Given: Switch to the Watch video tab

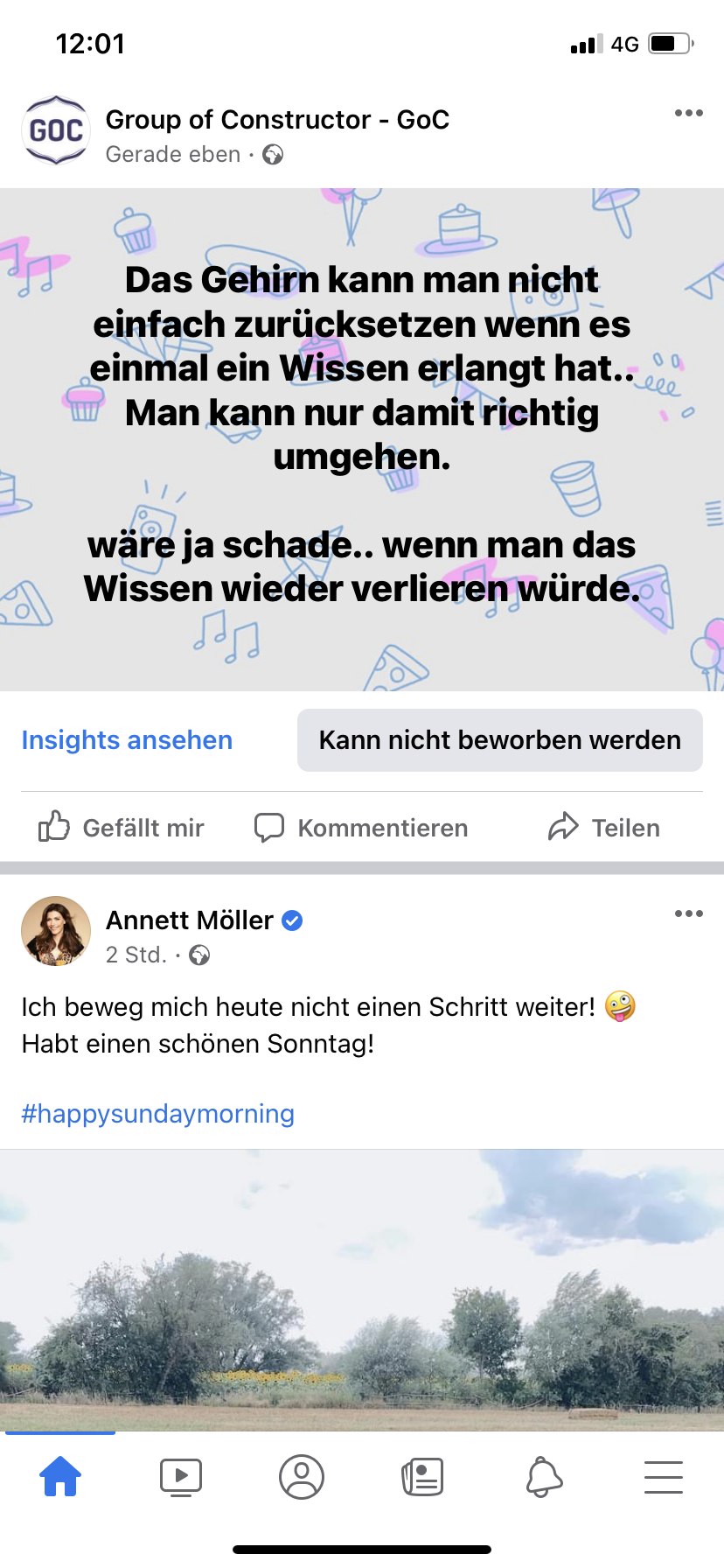Looking at the screenshot, I should click(x=181, y=1477).
